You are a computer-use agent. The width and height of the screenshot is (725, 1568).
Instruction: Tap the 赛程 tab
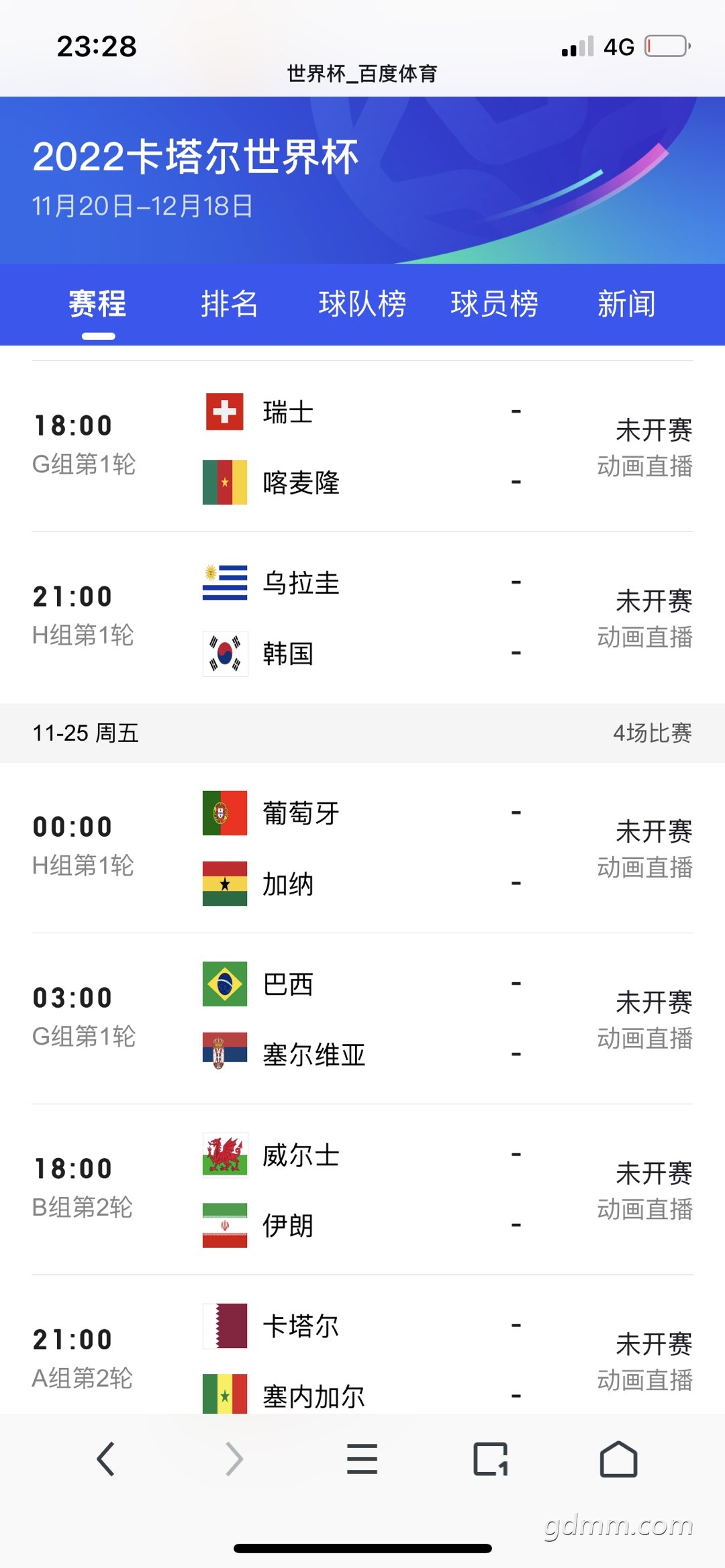(98, 304)
